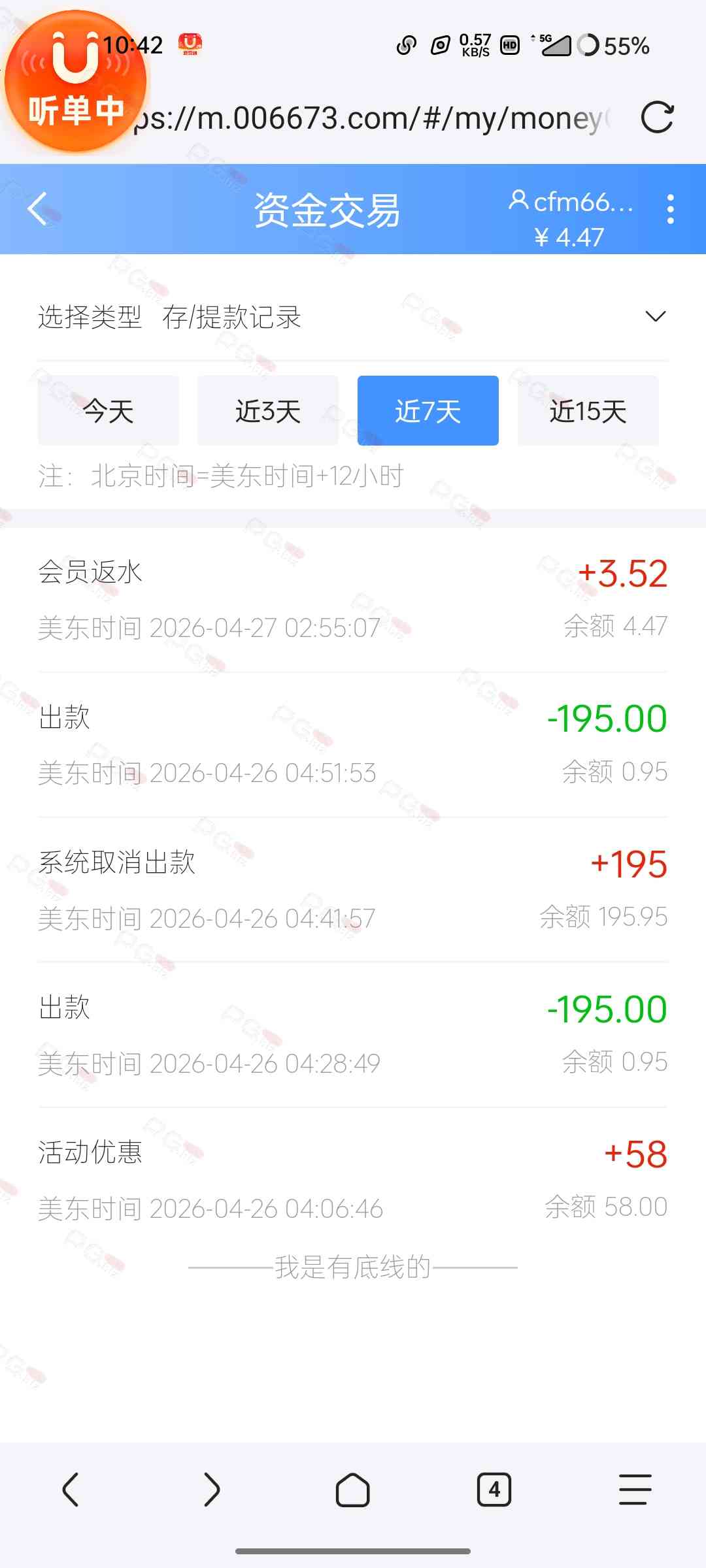This screenshot has height=1568, width=706.
Task: Reload the page with the refresh icon
Action: (x=657, y=118)
